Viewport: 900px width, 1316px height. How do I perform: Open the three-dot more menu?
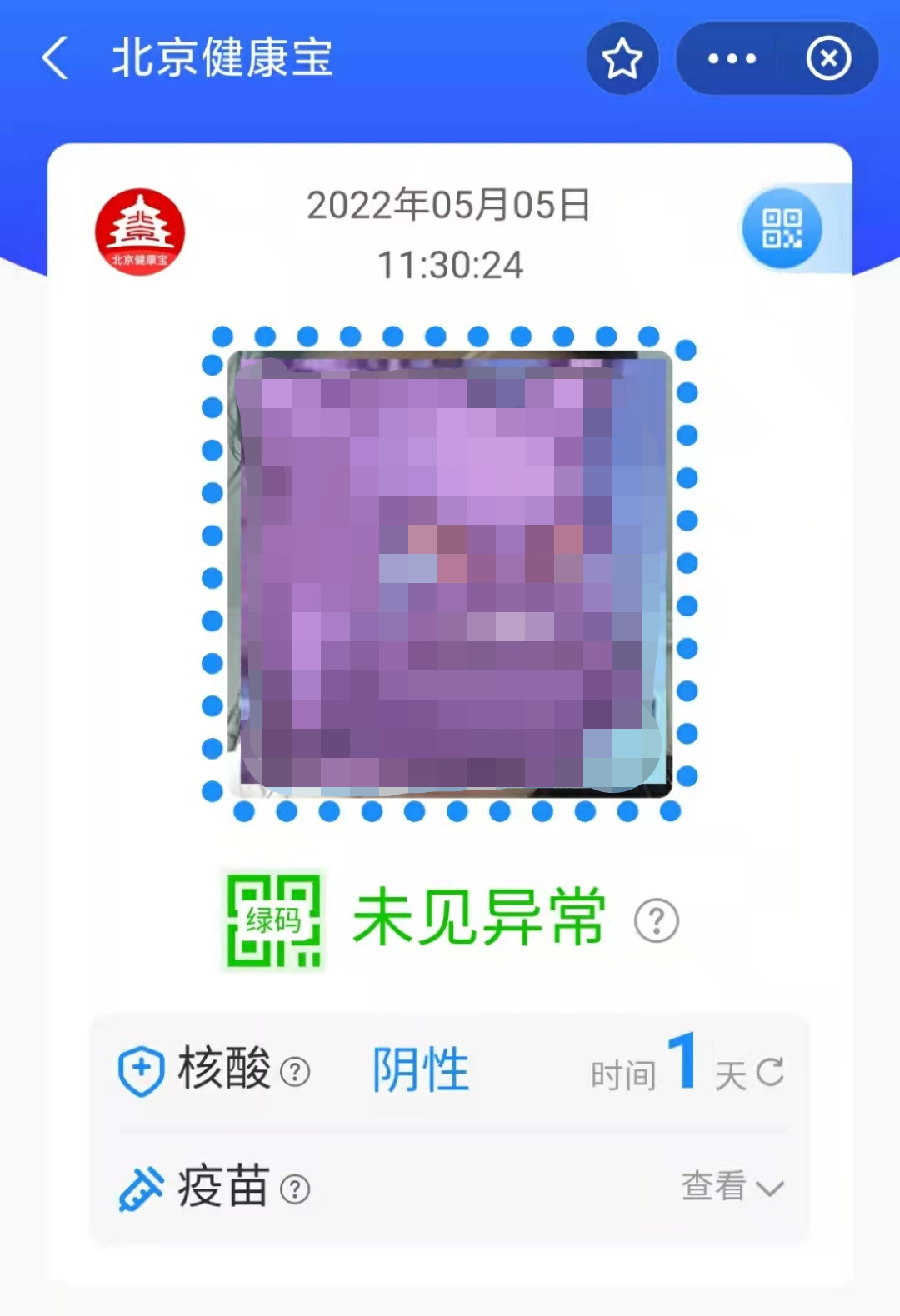(x=731, y=59)
